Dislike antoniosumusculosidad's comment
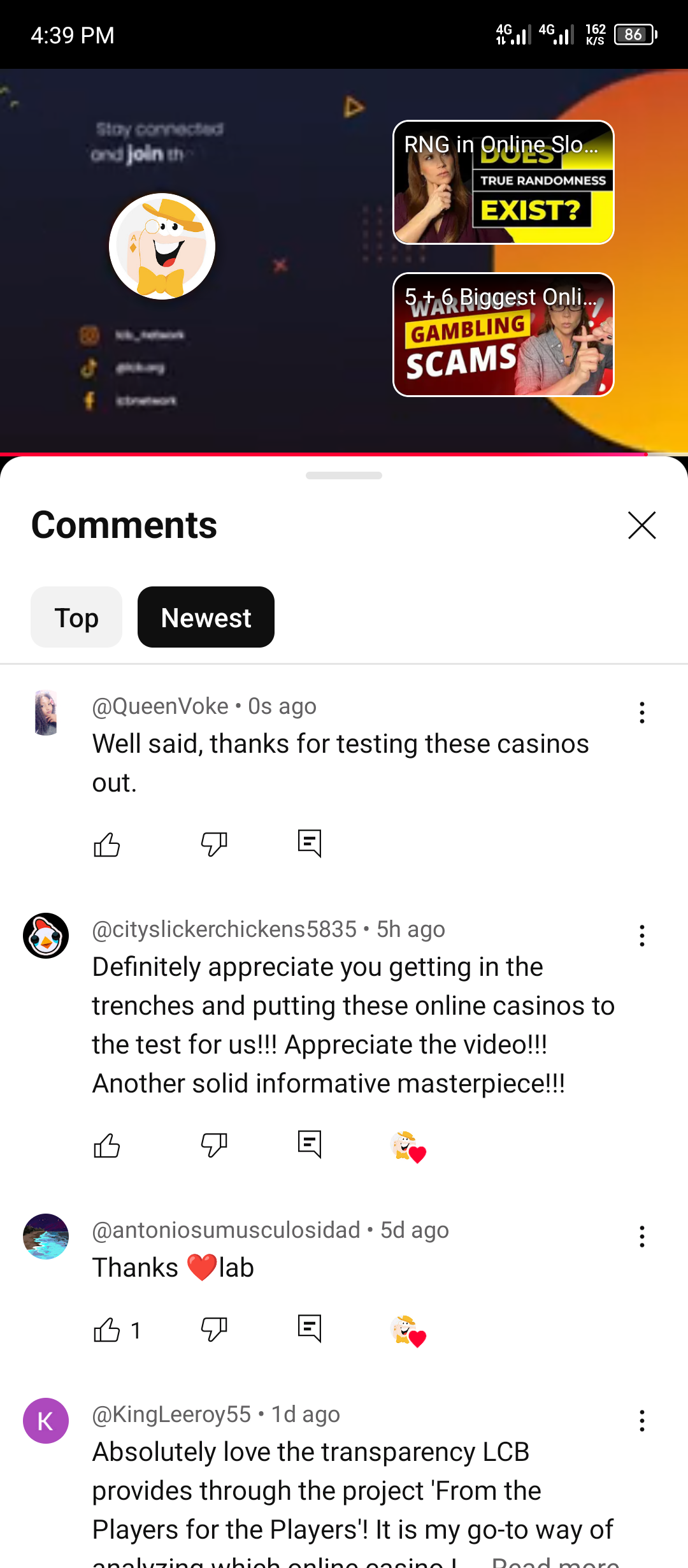The width and height of the screenshot is (688, 1568). click(x=214, y=1330)
